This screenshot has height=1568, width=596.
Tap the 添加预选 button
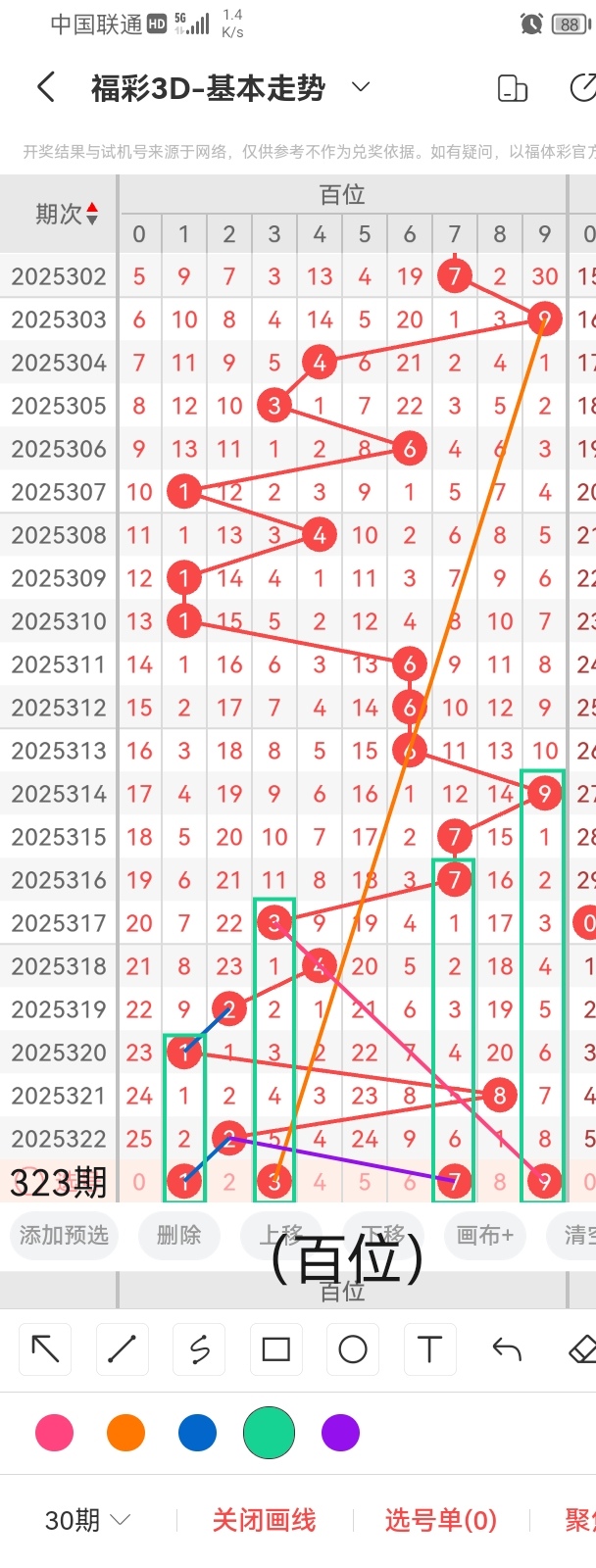pyautogui.click(x=64, y=1235)
